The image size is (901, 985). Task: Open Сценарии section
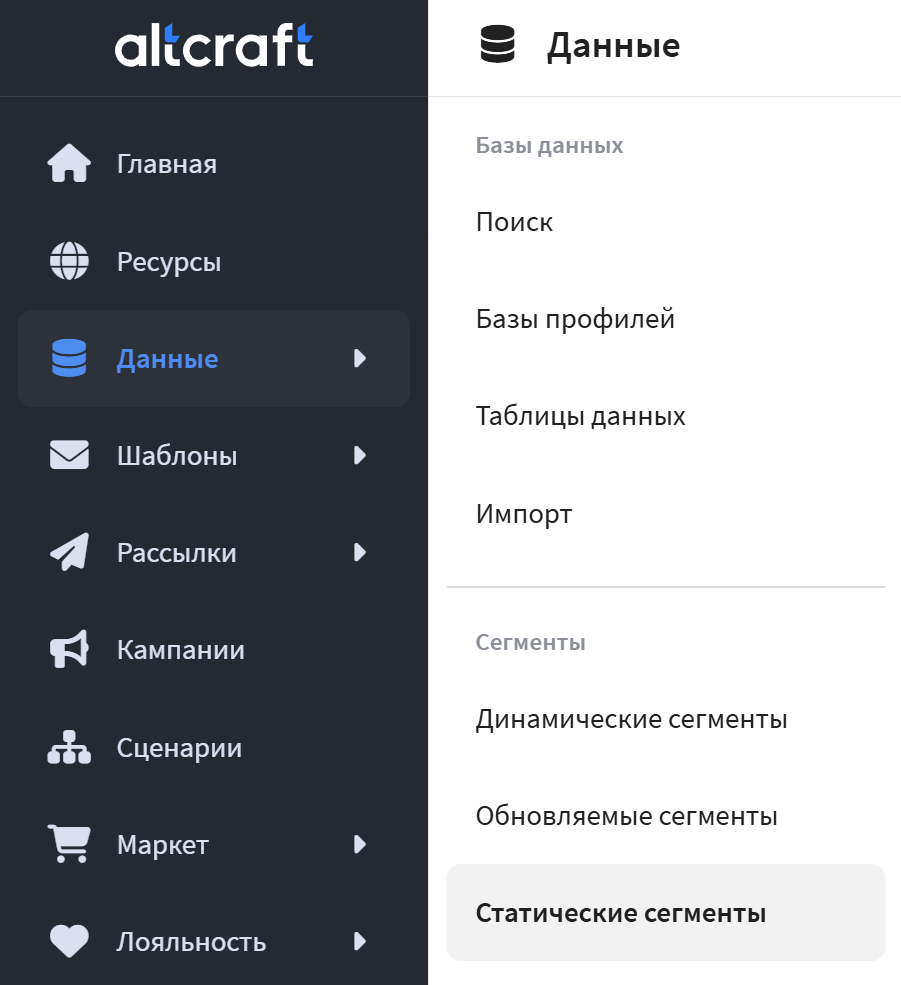[x=179, y=748]
